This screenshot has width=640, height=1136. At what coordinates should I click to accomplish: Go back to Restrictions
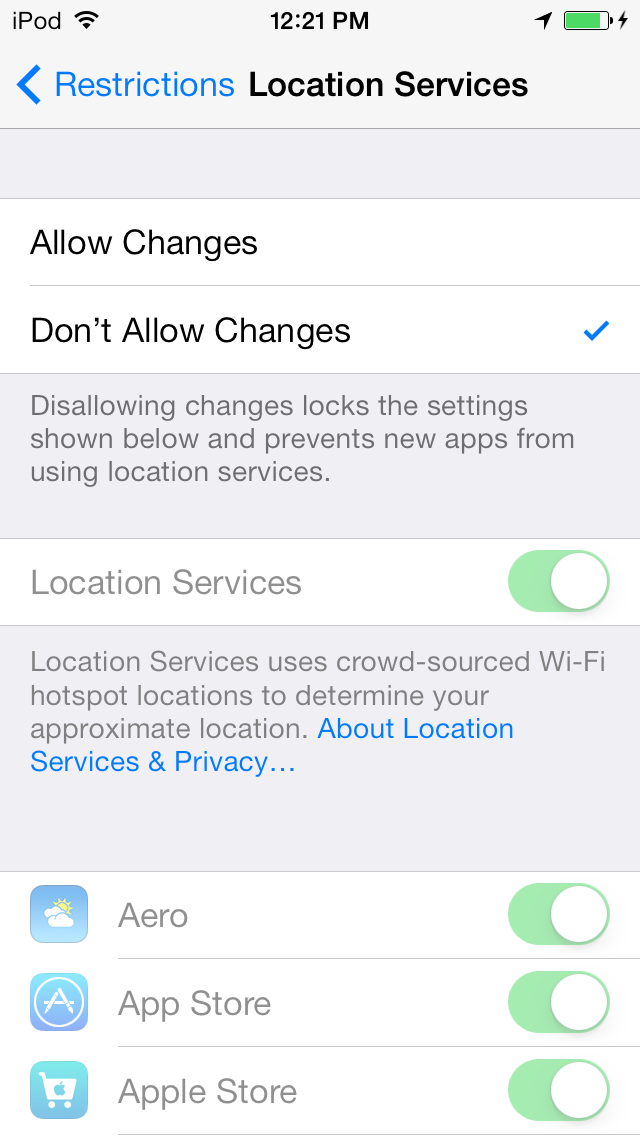tap(125, 85)
